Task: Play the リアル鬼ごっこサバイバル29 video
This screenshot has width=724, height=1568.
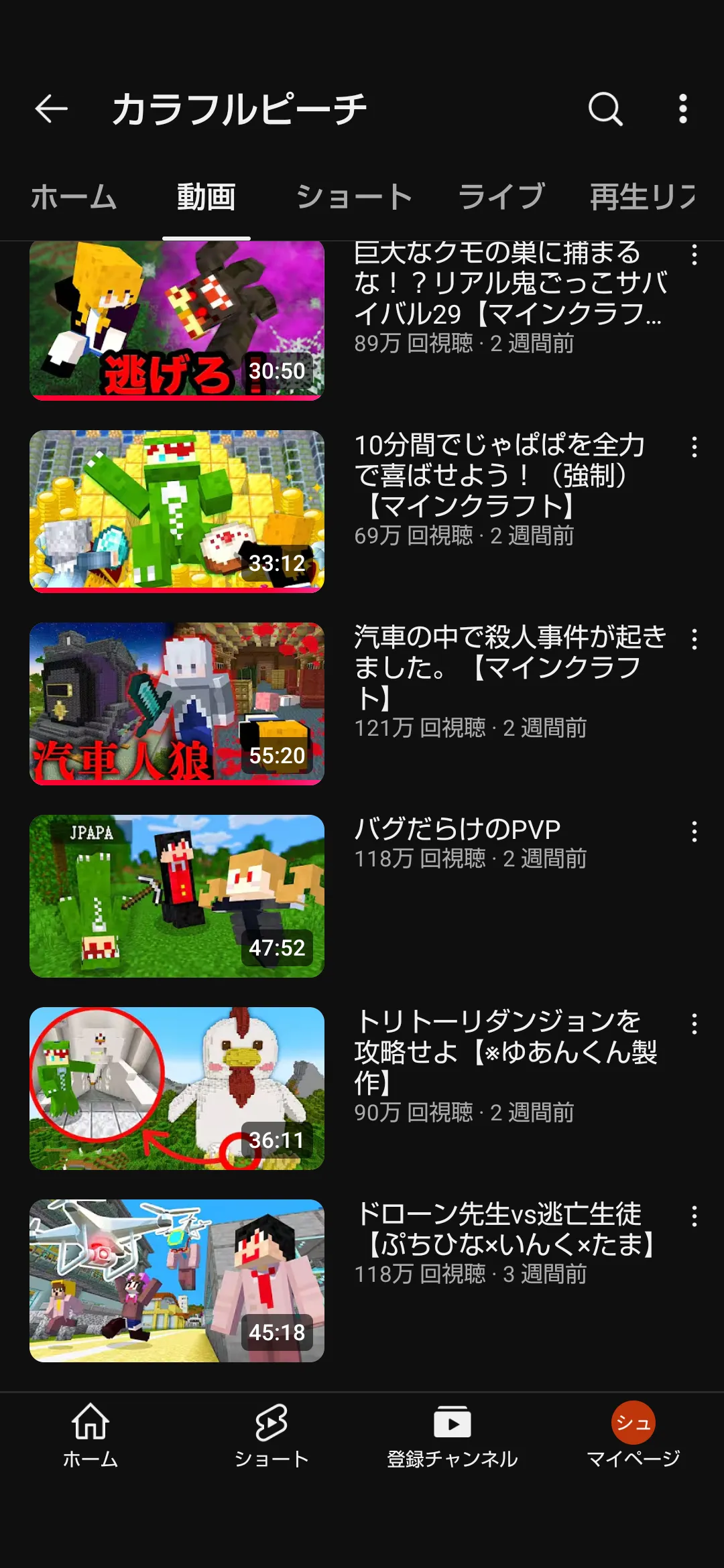Action: coord(177,322)
